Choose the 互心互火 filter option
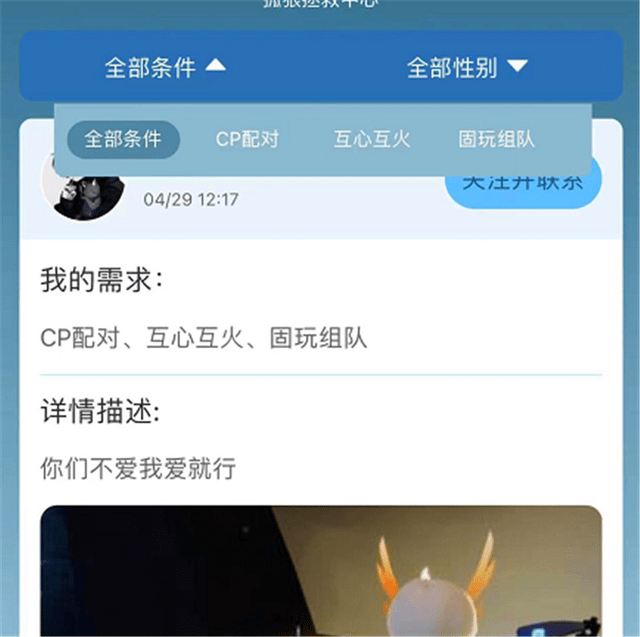This screenshot has width=640, height=637. (x=372, y=139)
